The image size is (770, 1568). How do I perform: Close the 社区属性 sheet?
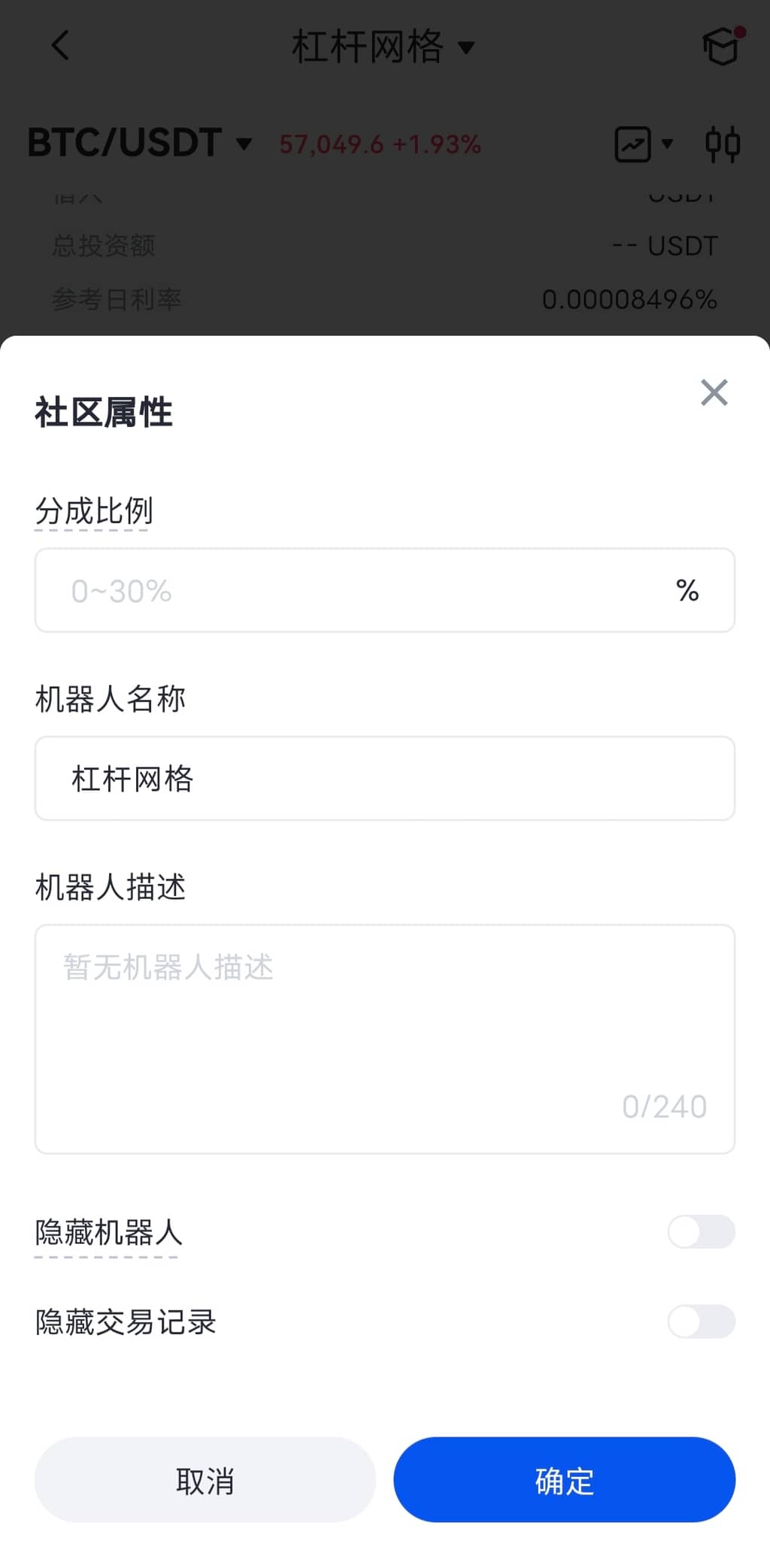point(714,392)
